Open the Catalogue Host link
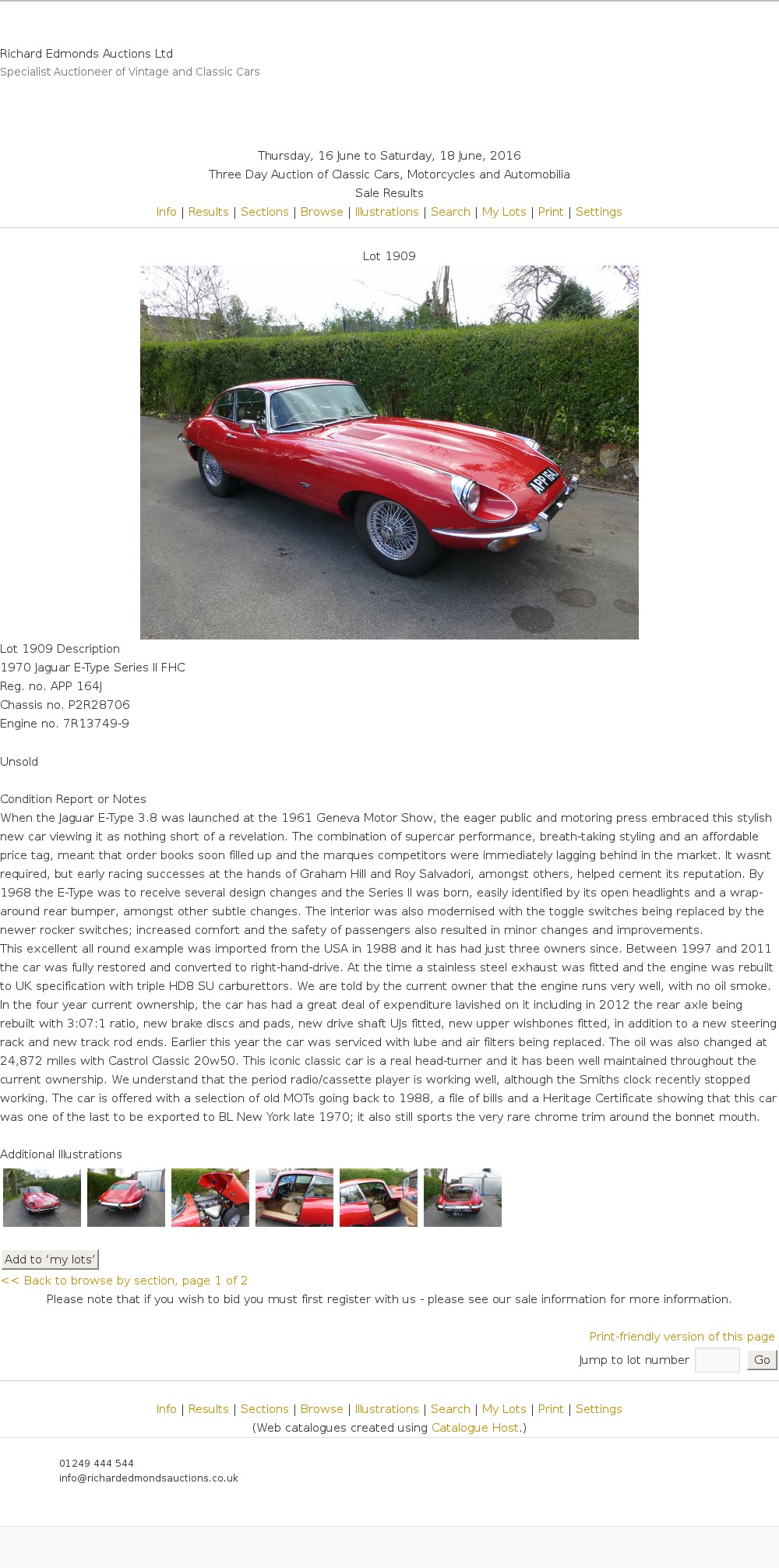The height and width of the screenshot is (1568, 779). [x=475, y=1428]
